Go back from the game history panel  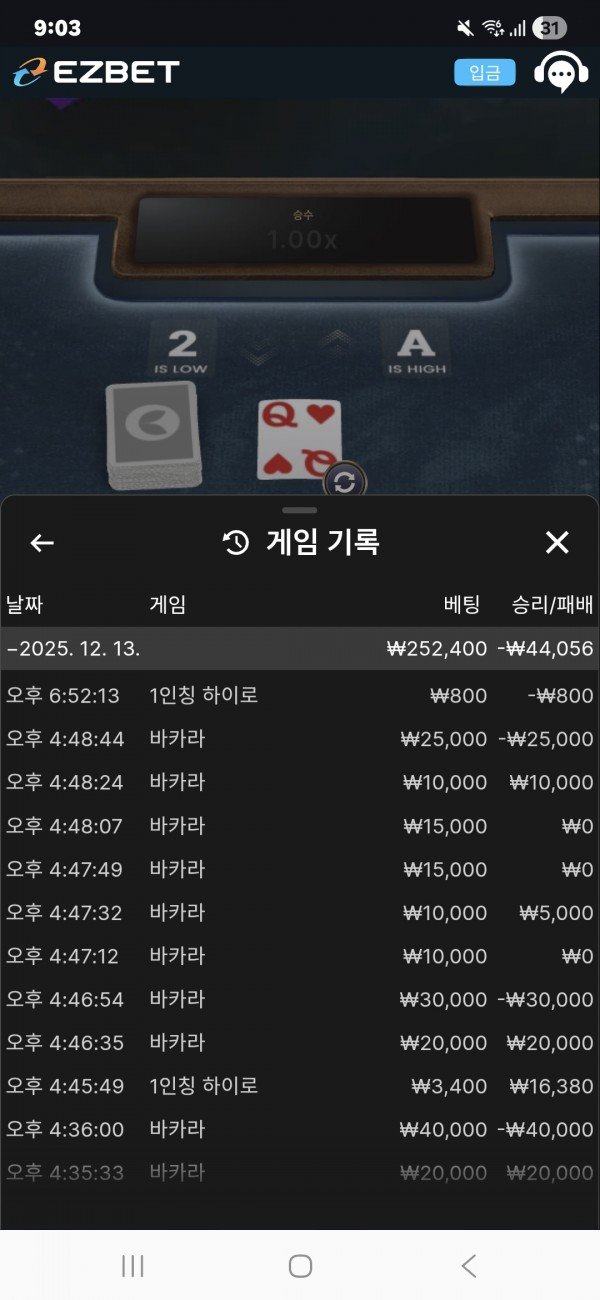(42, 543)
